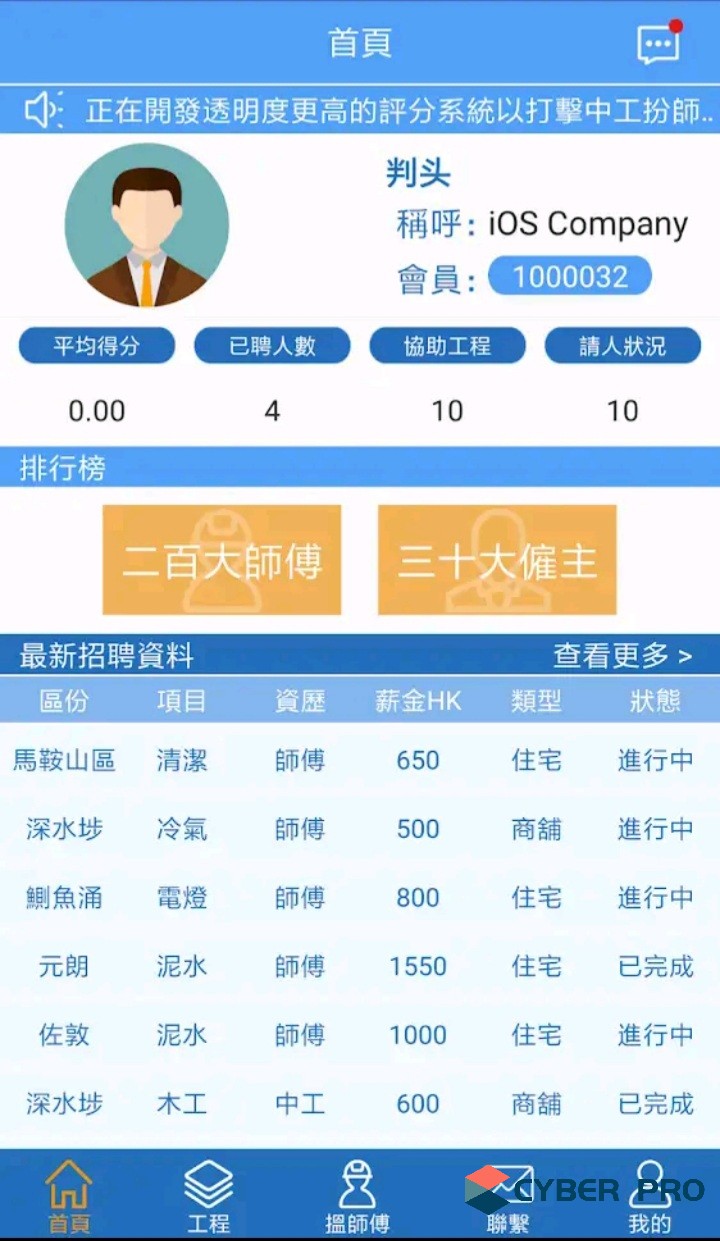Tap the 已聘人數 button
The width and height of the screenshot is (720, 1241).
click(x=272, y=346)
